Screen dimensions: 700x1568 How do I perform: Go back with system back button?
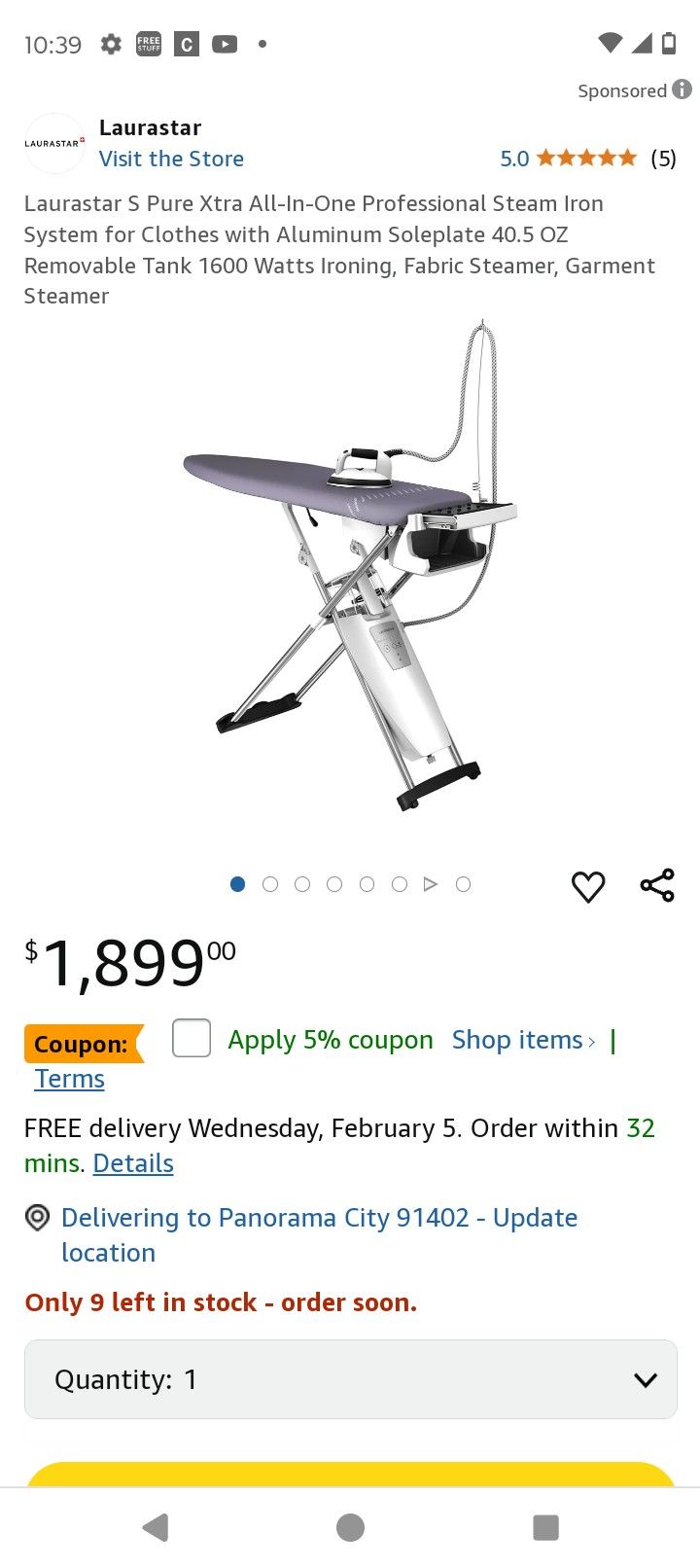pyautogui.click(x=156, y=1527)
